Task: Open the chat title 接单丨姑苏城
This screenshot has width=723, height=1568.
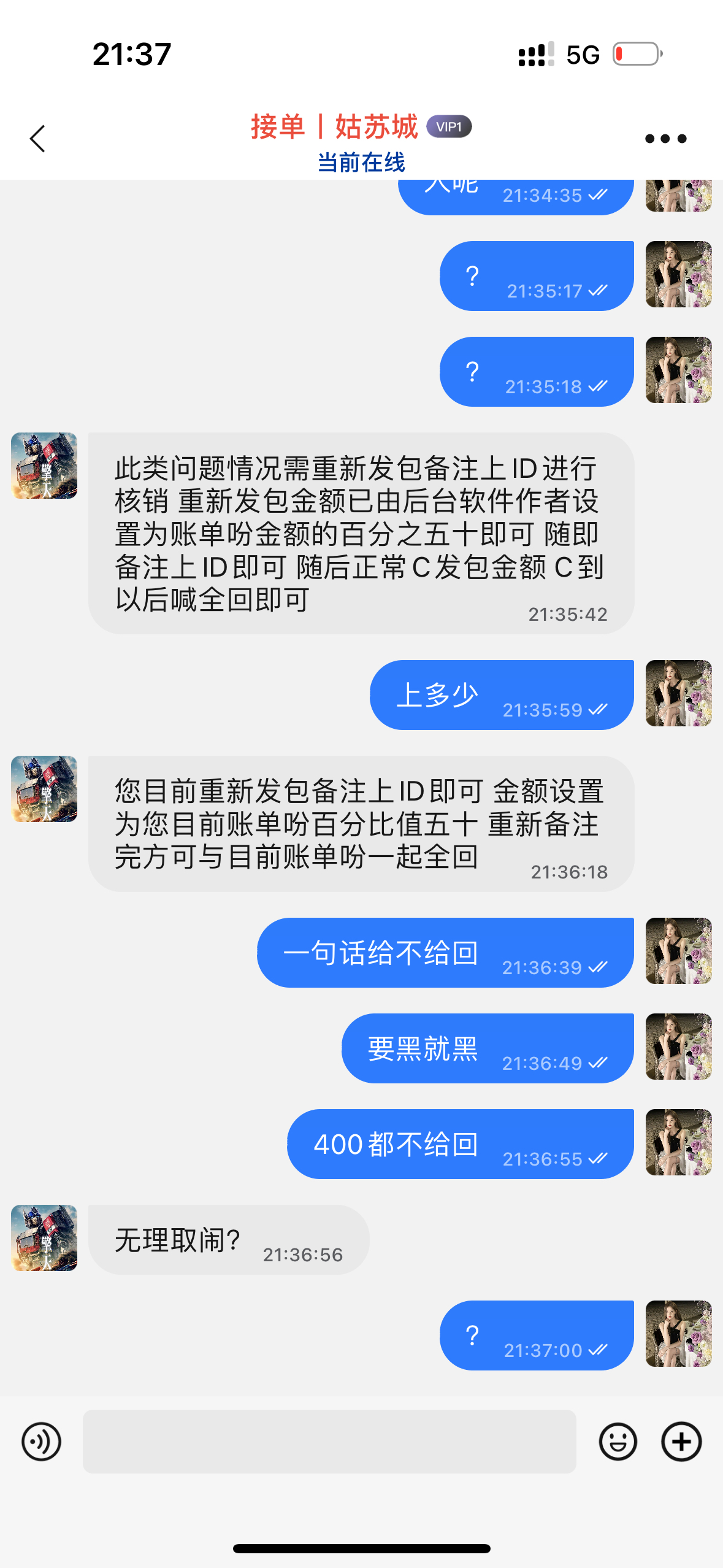Action: pos(334,127)
